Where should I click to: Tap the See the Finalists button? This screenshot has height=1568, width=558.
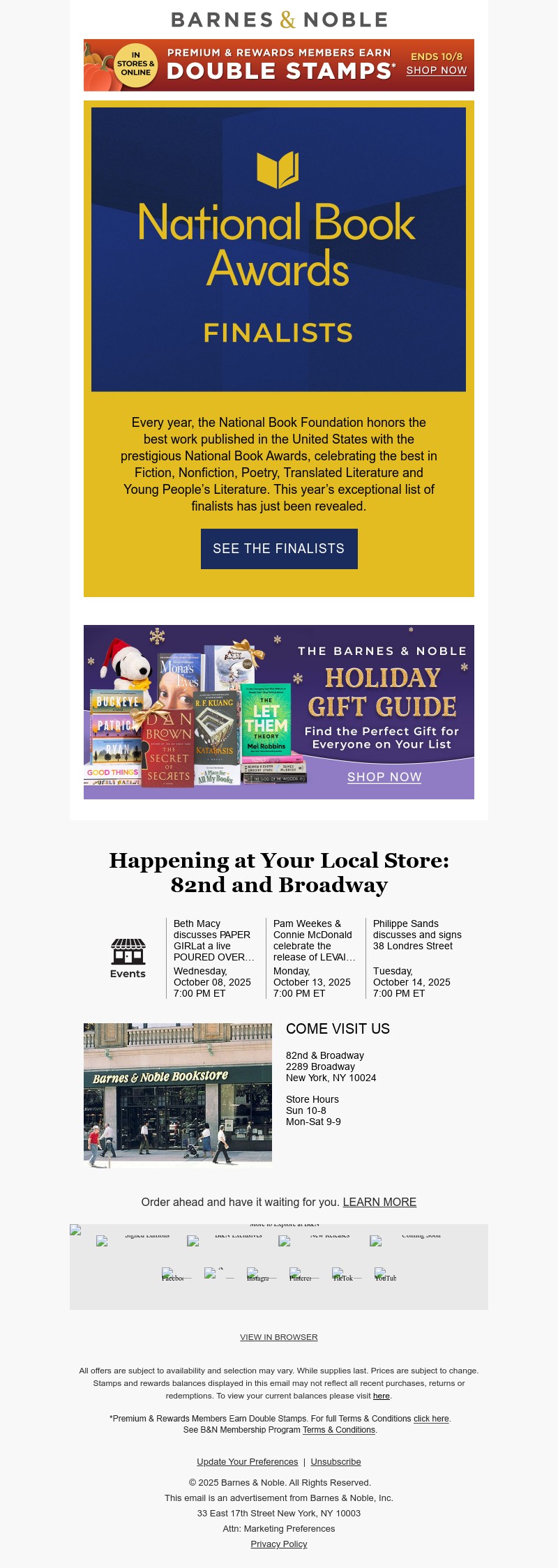279,549
